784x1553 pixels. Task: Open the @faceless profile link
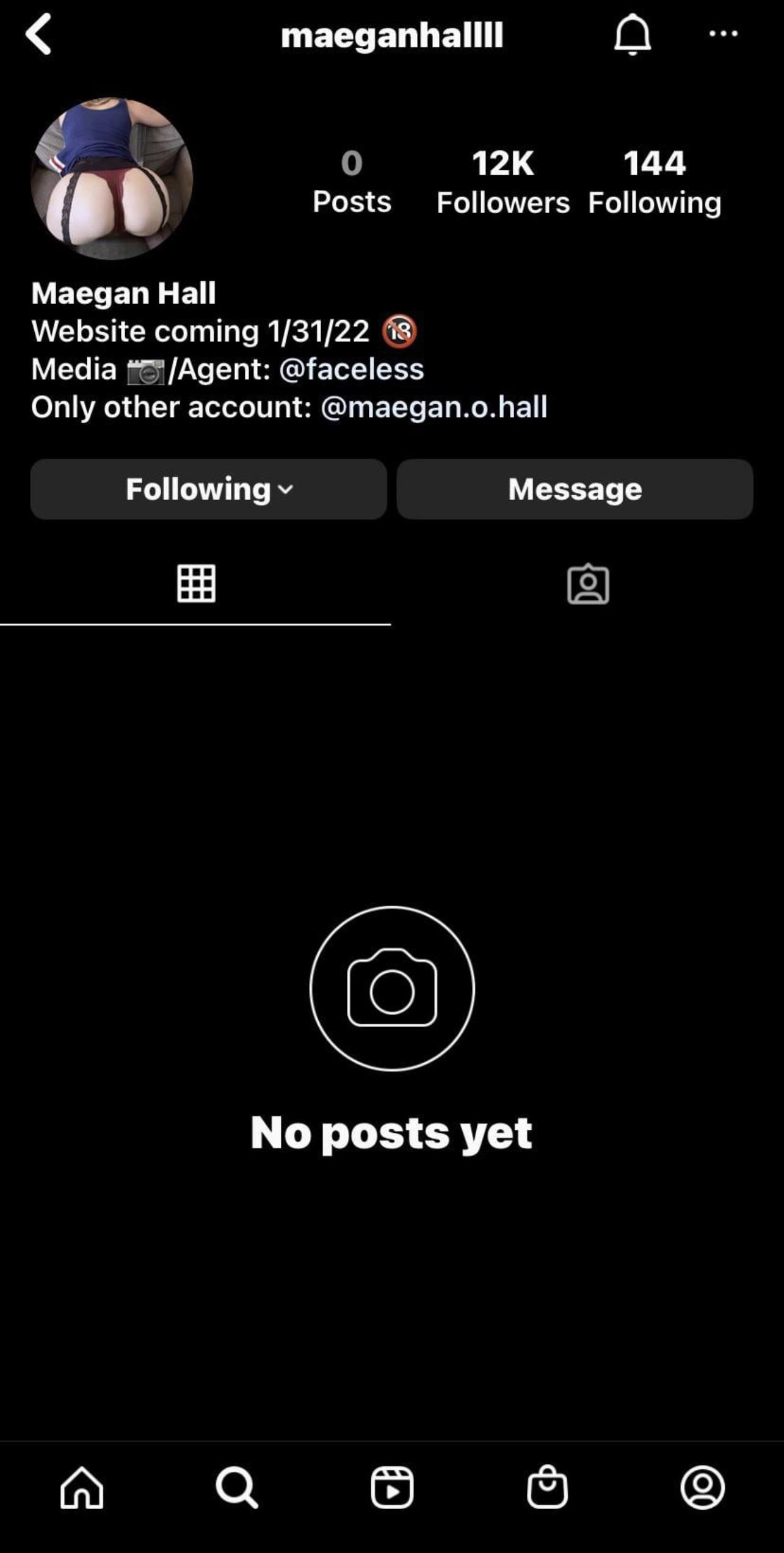(351, 369)
